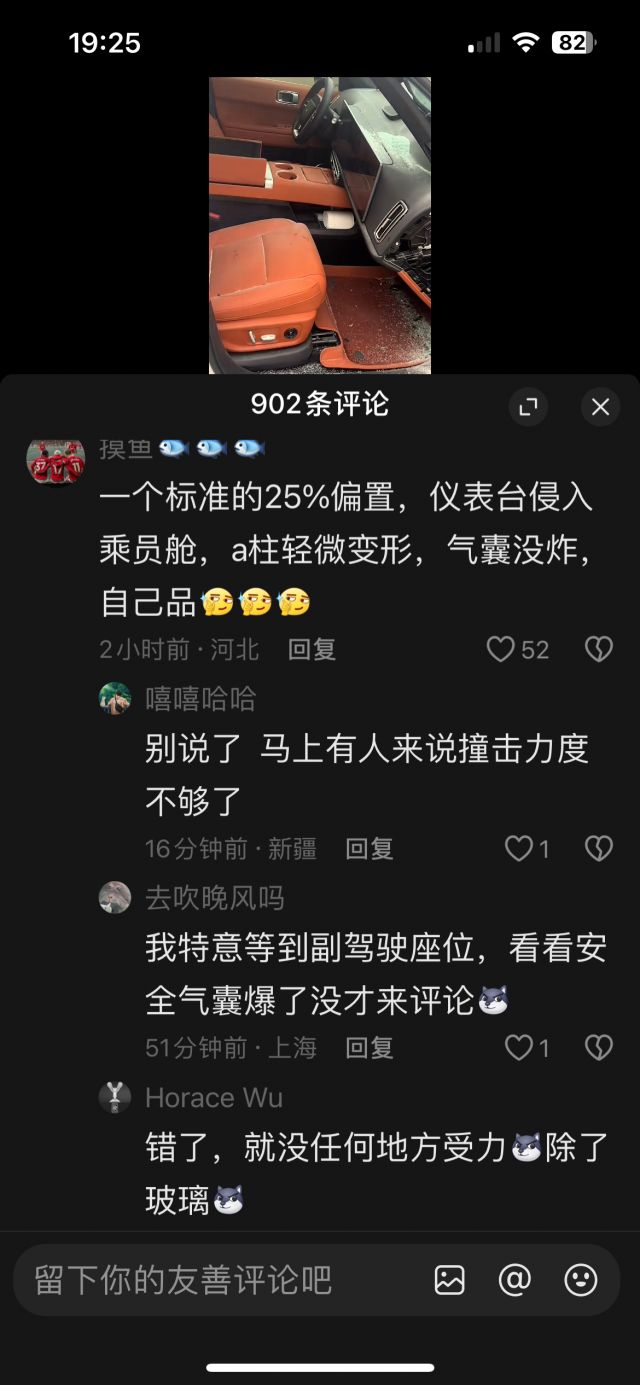Tap the friendly comment input field
Image resolution: width=640 pixels, height=1385 pixels.
(200, 1280)
